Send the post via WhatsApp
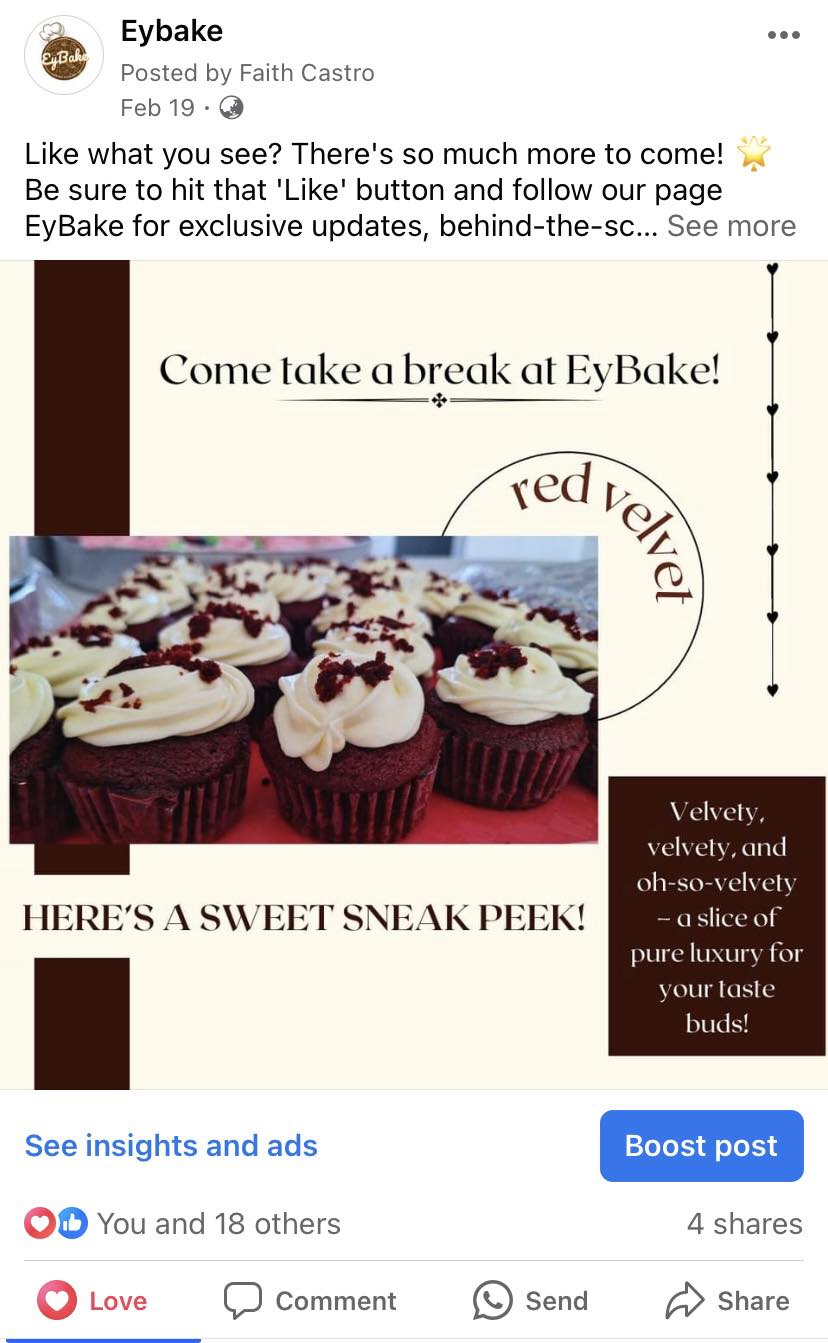This screenshot has height=1343, width=828. [x=530, y=1301]
